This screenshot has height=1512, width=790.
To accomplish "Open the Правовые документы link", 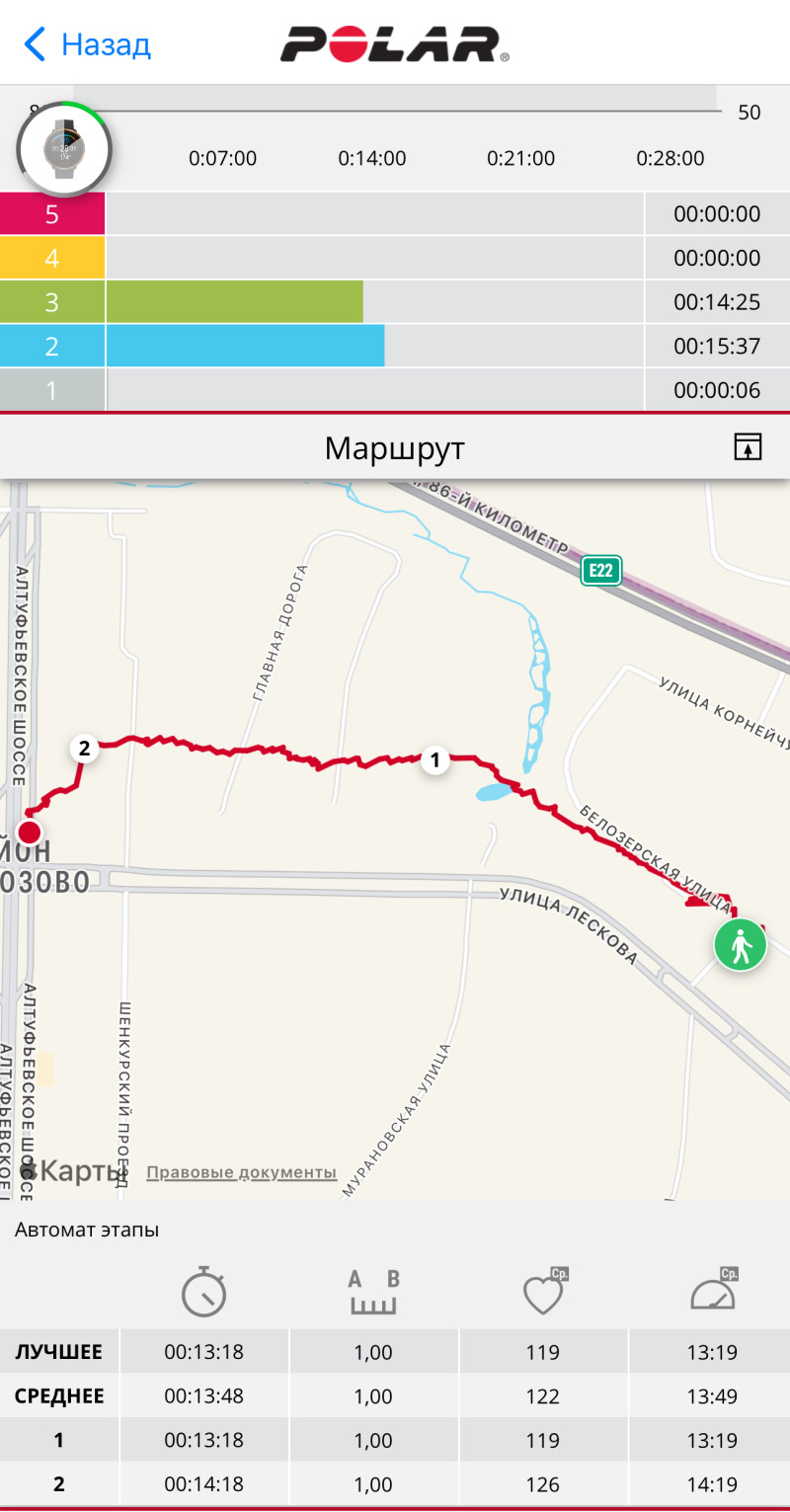I will click(x=241, y=1172).
